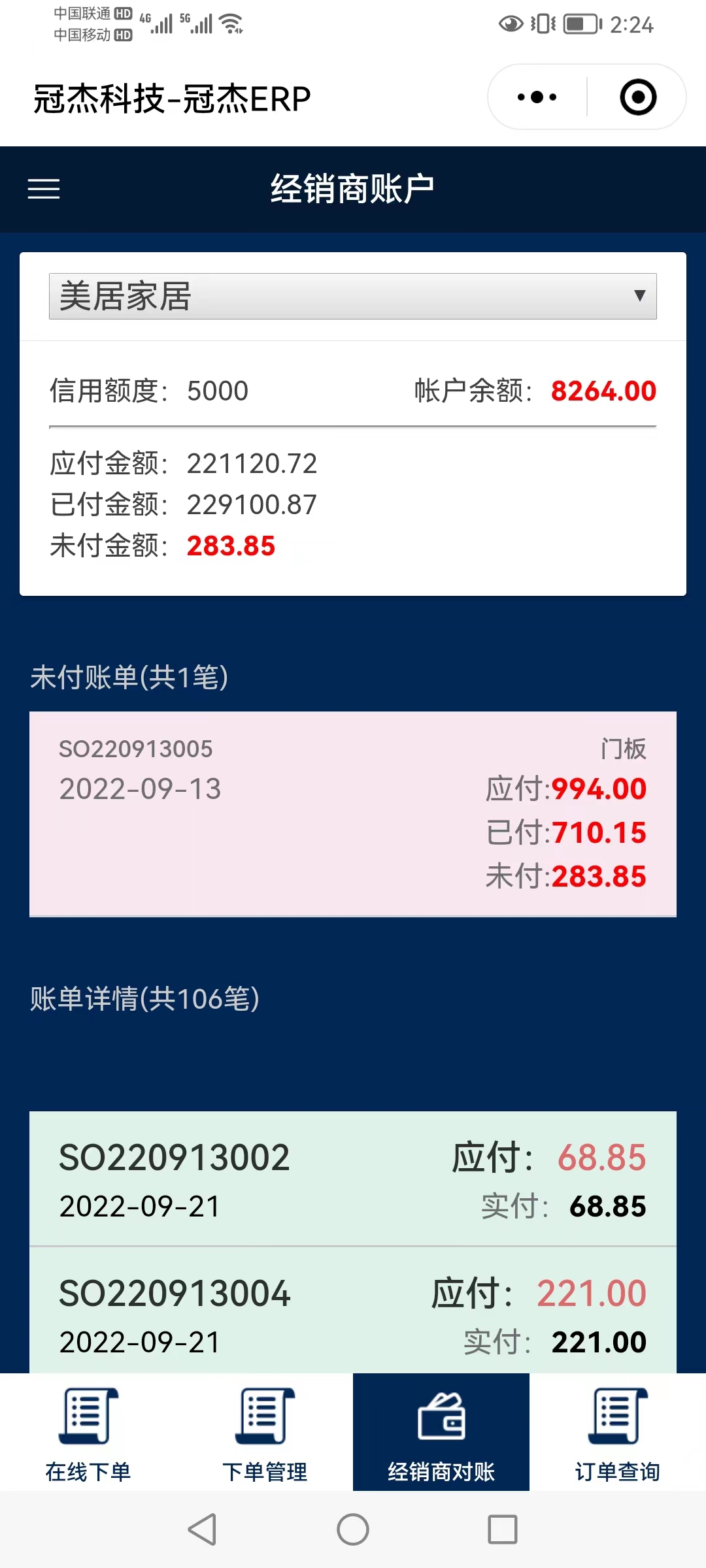706x1568 pixels.
Task: Go to the 订单查询 tab
Action: 618,1432
